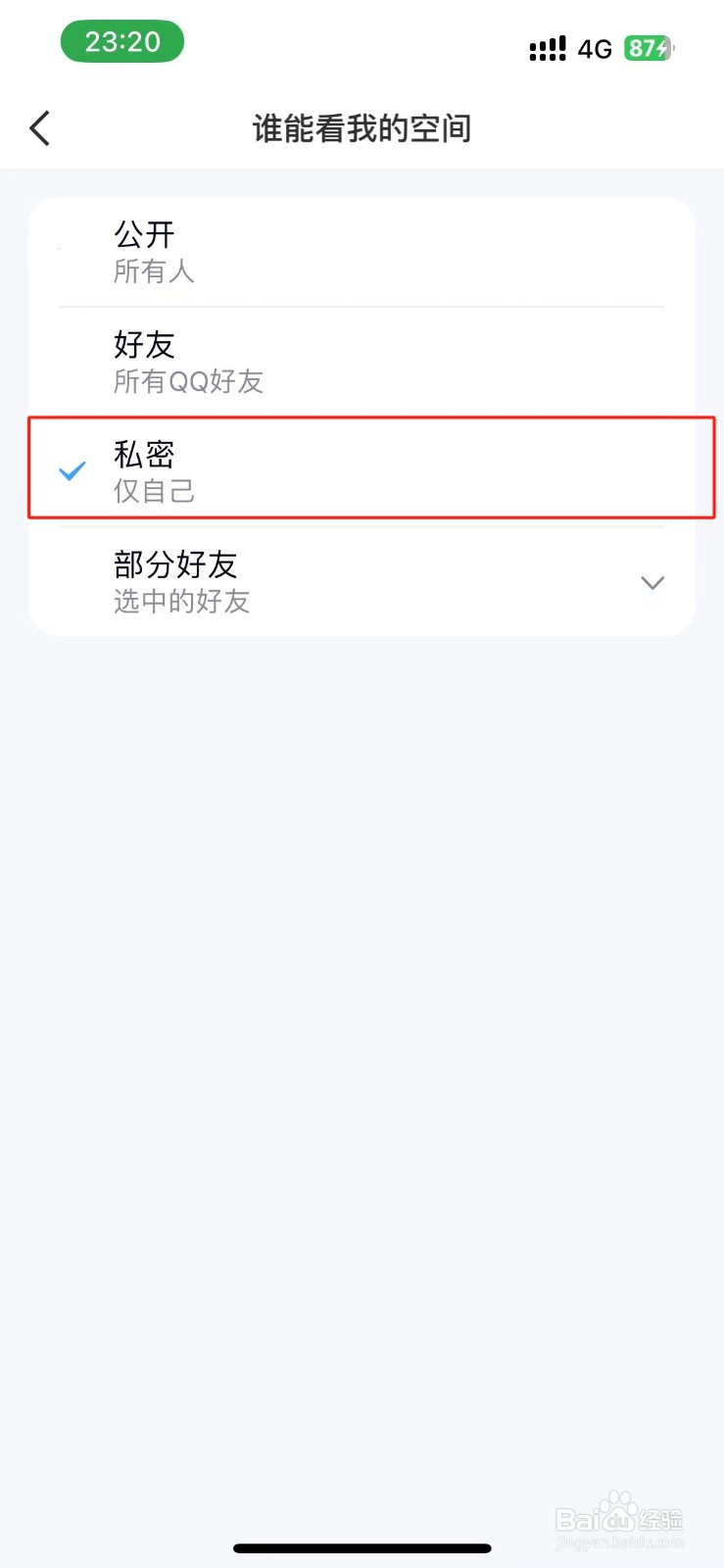Collapse the 选中的好友 disclosure arrow
724x1568 pixels.
point(652,583)
